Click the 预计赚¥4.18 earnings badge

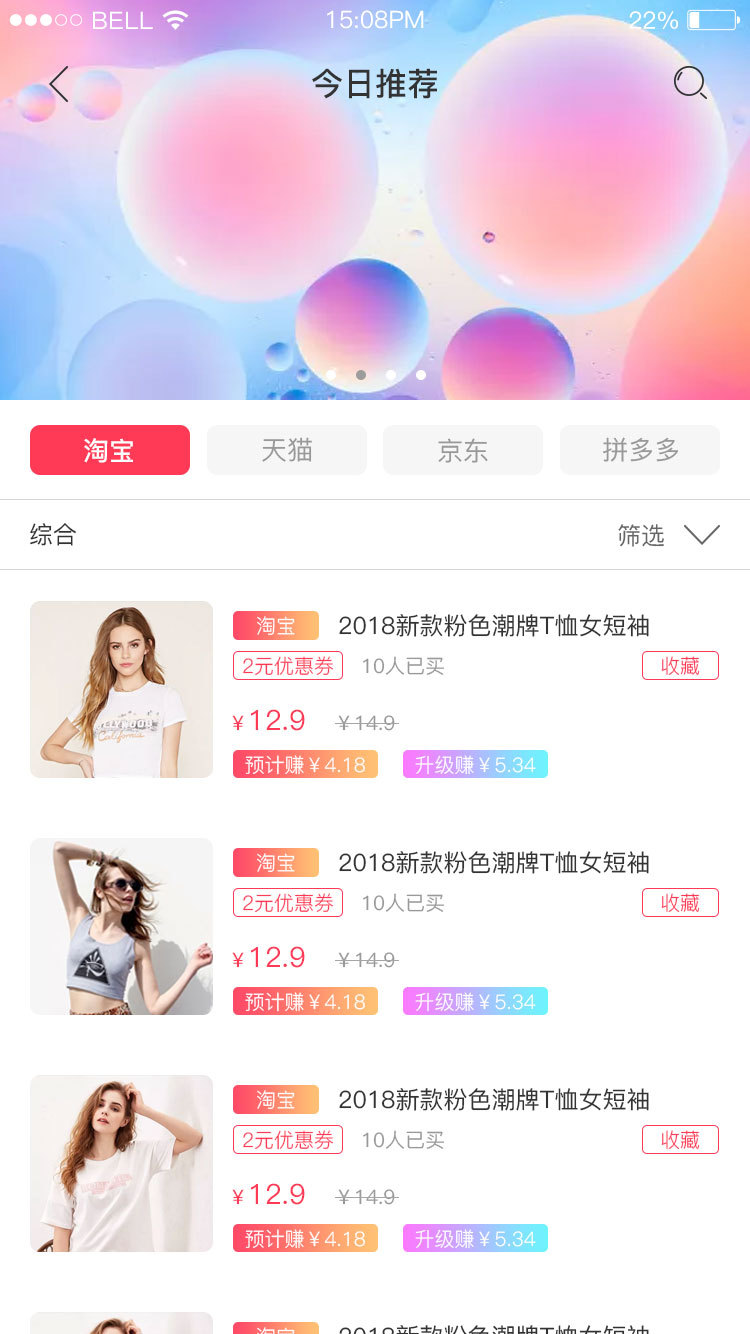(305, 763)
